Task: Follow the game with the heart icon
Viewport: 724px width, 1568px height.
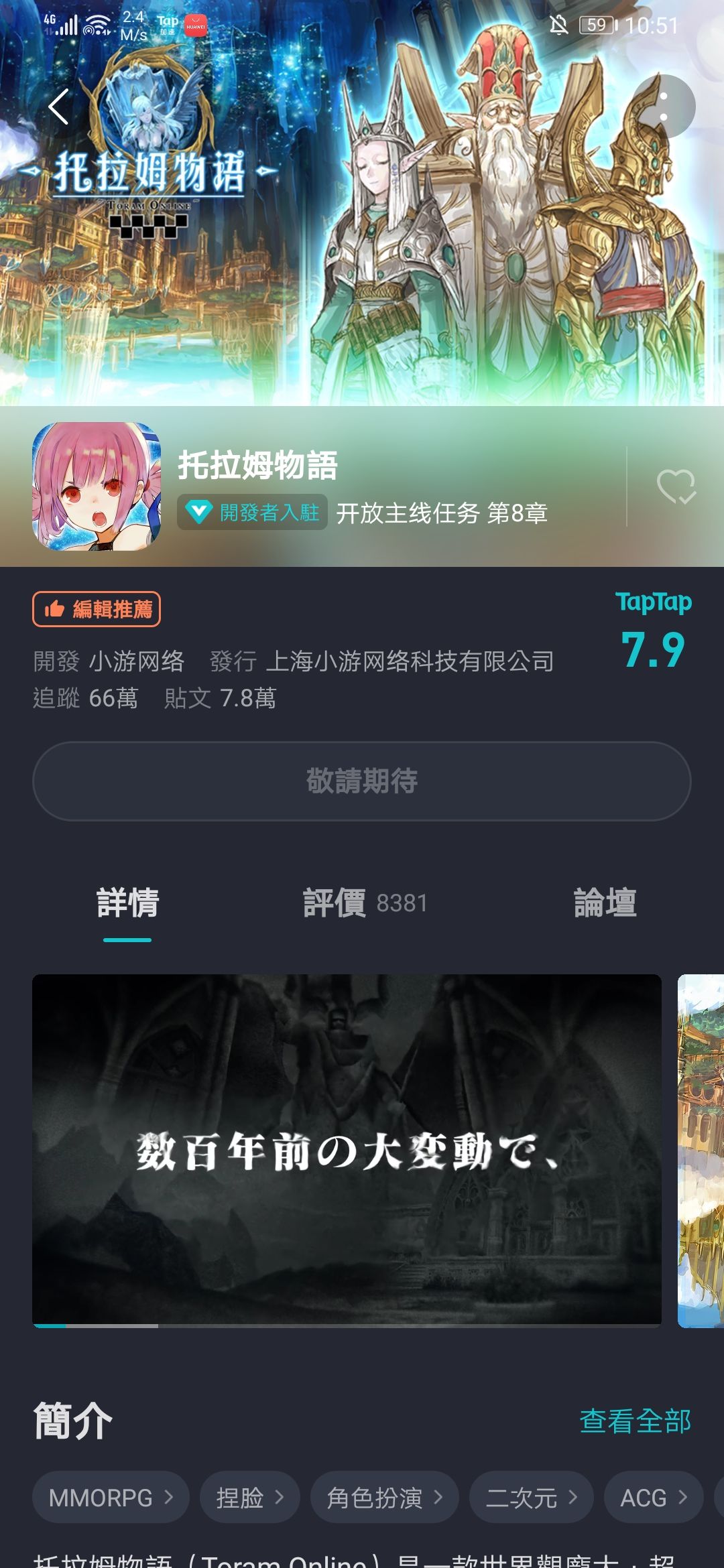Action: pyautogui.click(x=676, y=486)
